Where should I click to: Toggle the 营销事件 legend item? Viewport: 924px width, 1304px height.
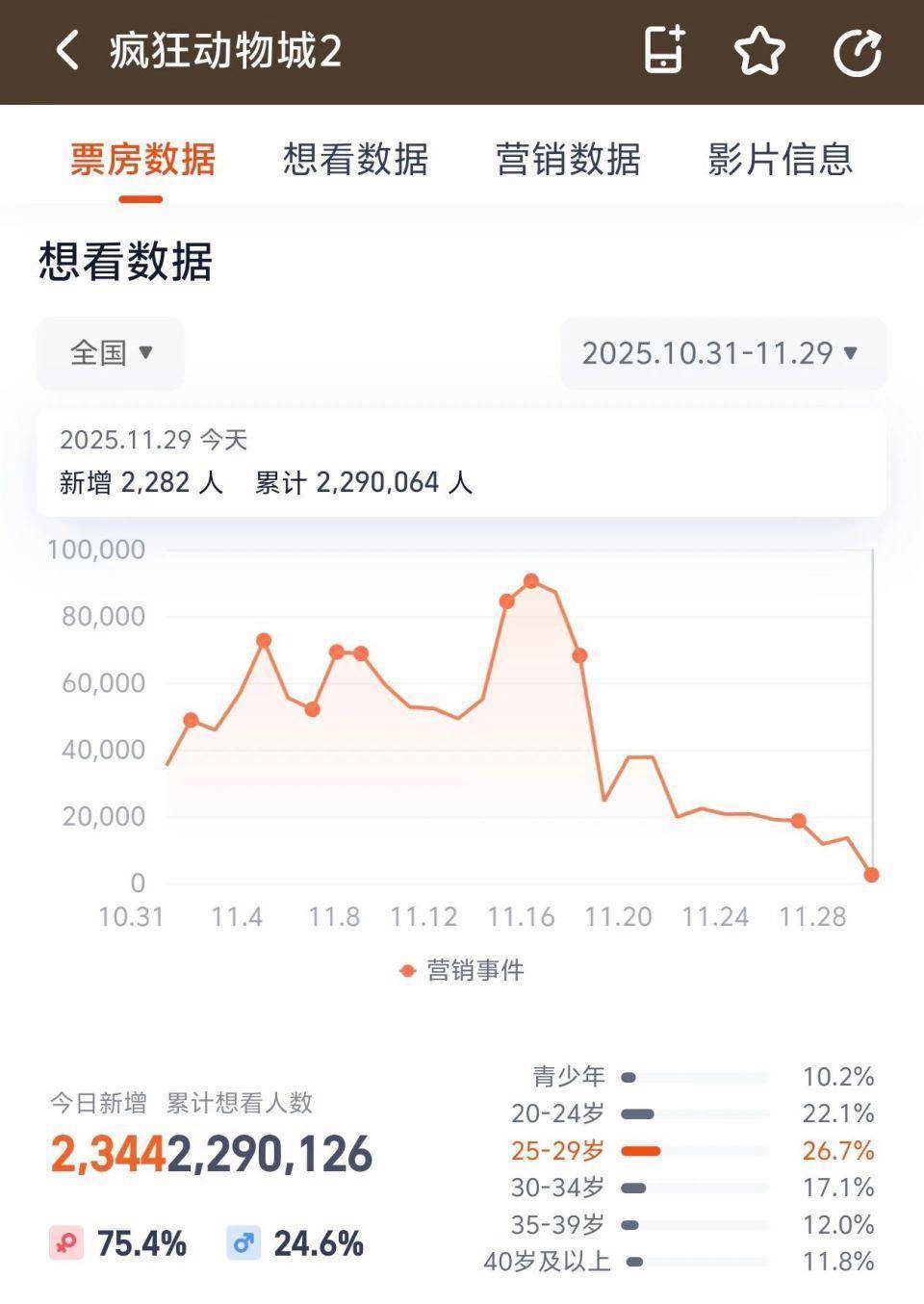pos(462,970)
